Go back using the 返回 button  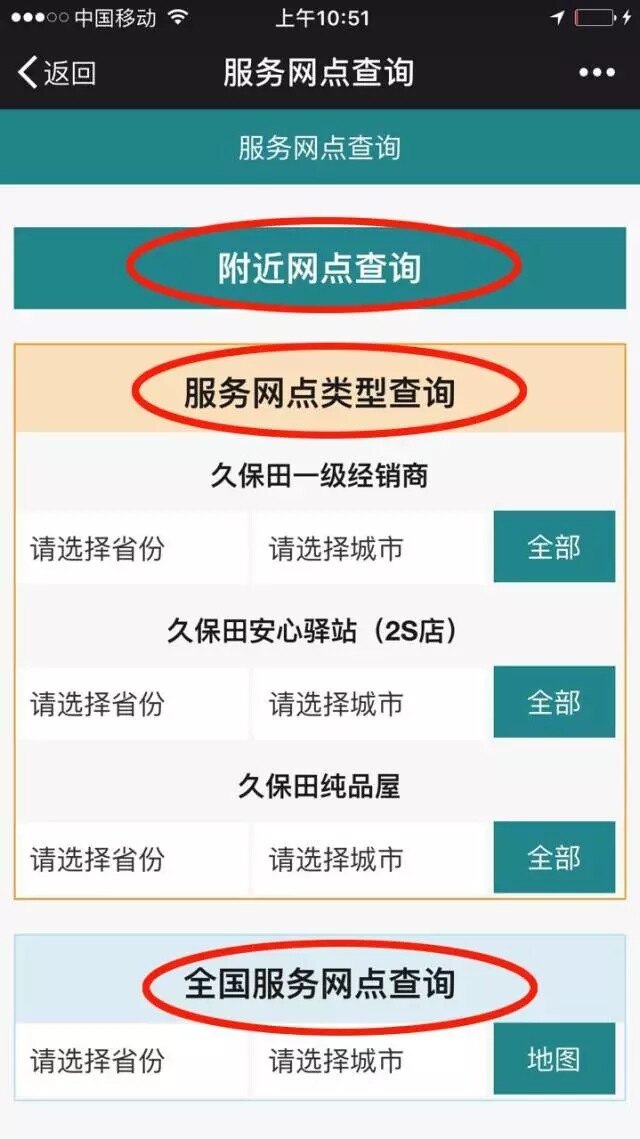[57, 73]
